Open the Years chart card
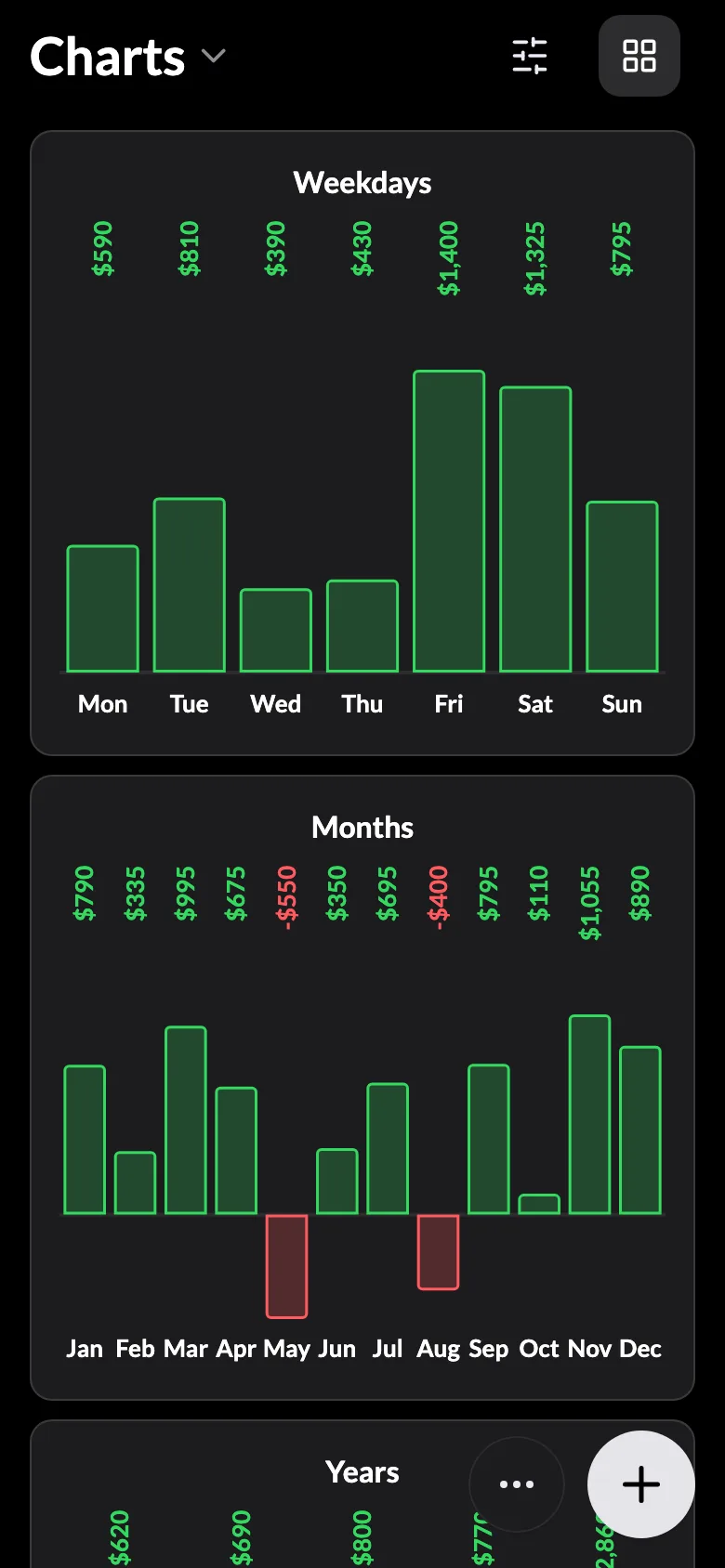 [362, 1494]
